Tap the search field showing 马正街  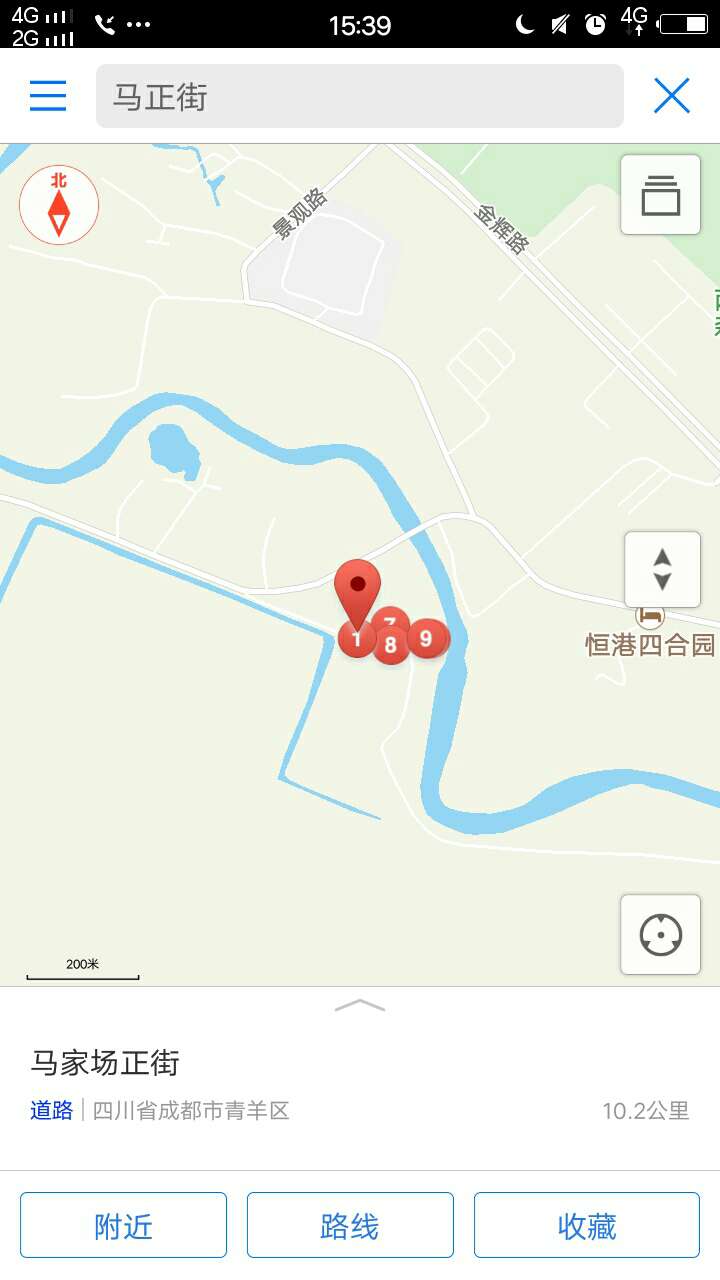pos(359,97)
